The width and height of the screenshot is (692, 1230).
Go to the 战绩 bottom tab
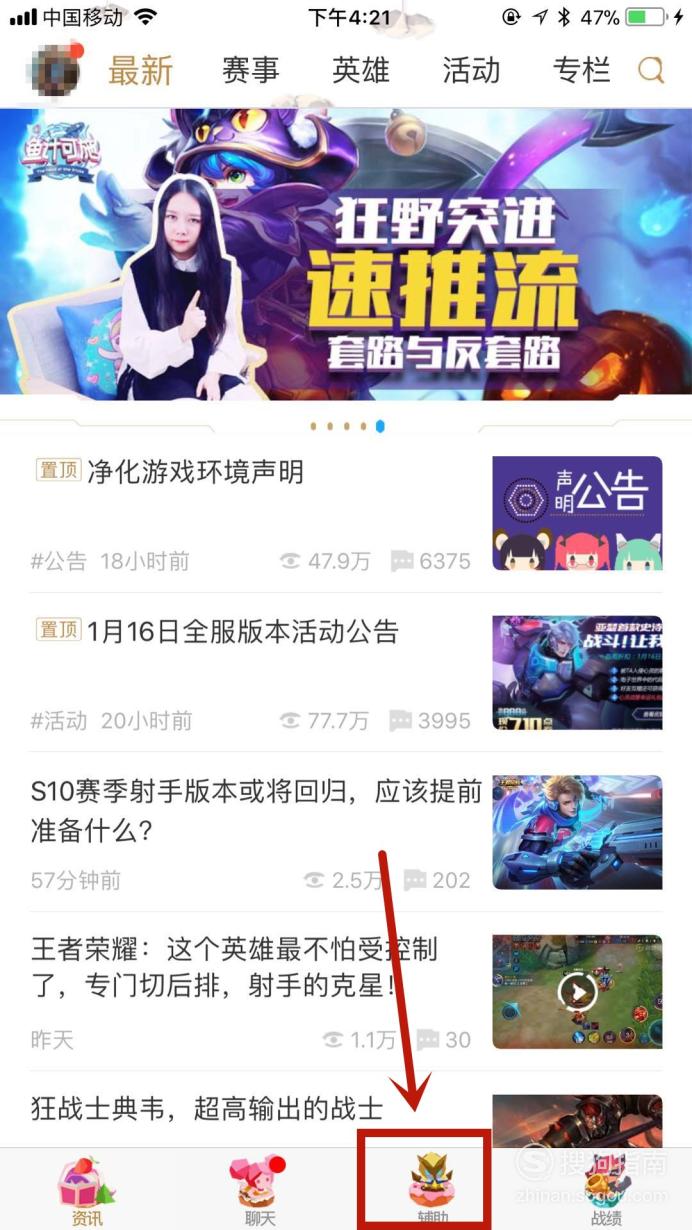pyautogui.click(x=606, y=1190)
